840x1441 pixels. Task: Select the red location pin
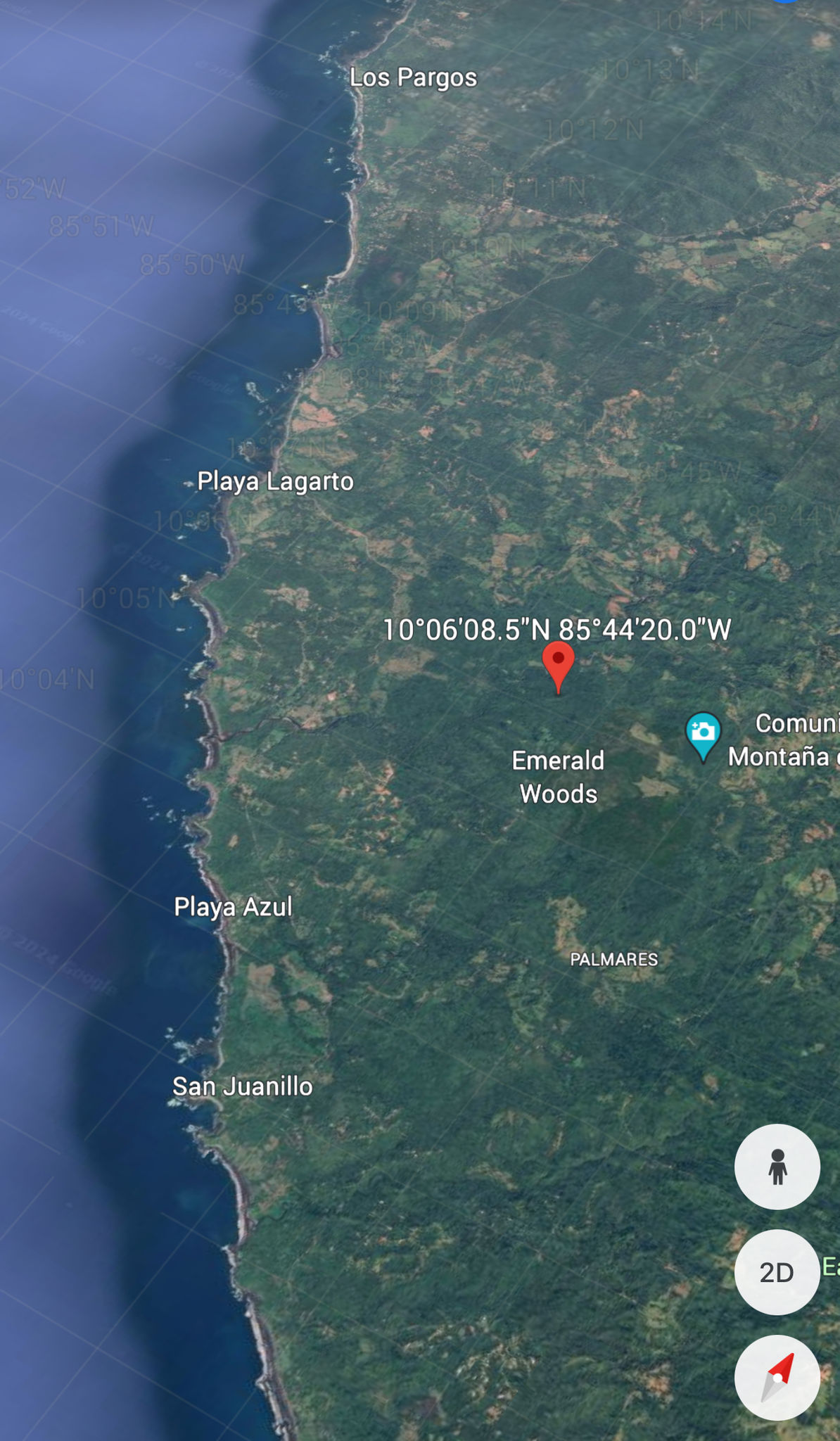[x=558, y=665]
